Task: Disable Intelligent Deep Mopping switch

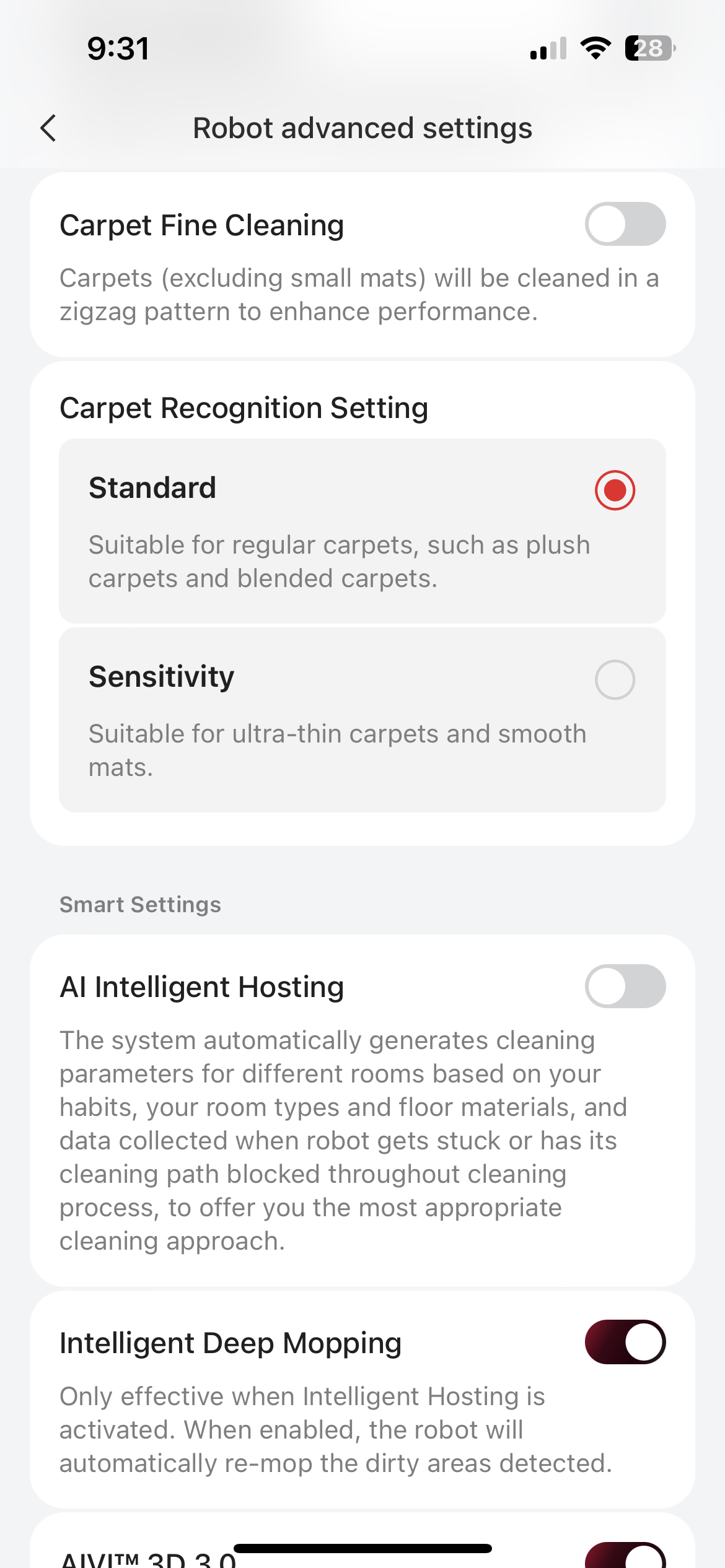Action: pyautogui.click(x=625, y=1342)
